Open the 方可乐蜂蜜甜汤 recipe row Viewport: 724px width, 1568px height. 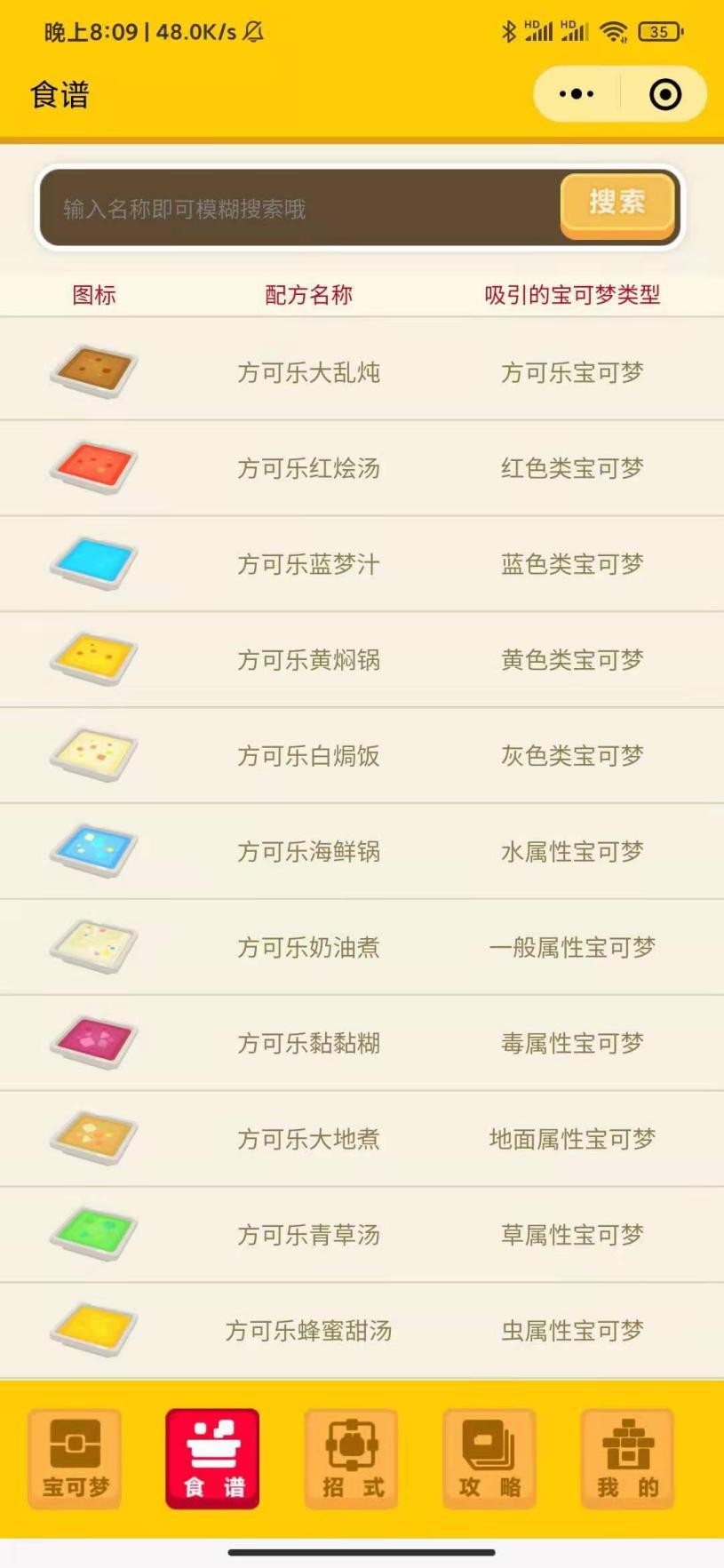[x=362, y=1331]
